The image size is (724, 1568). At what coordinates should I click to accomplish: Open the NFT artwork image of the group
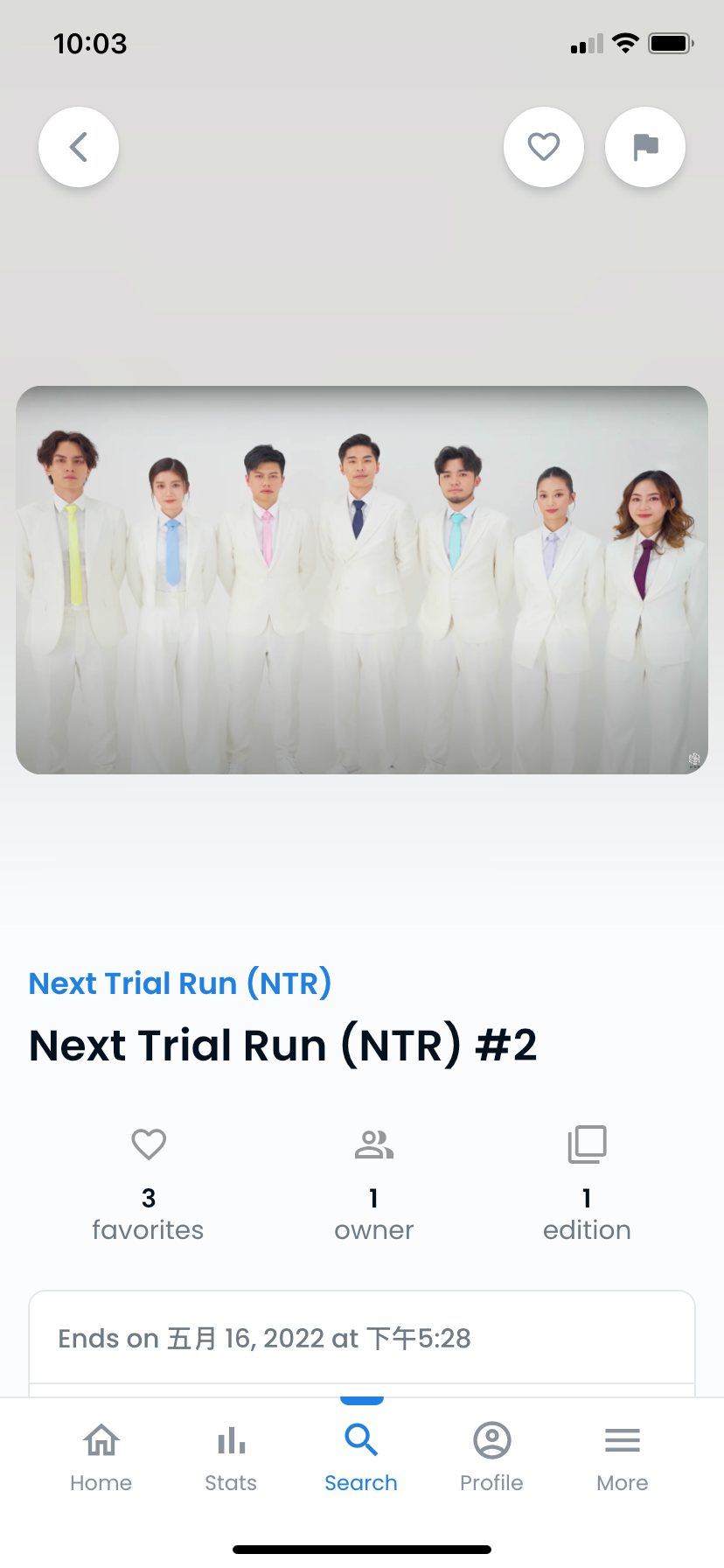[x=362, y=579]
